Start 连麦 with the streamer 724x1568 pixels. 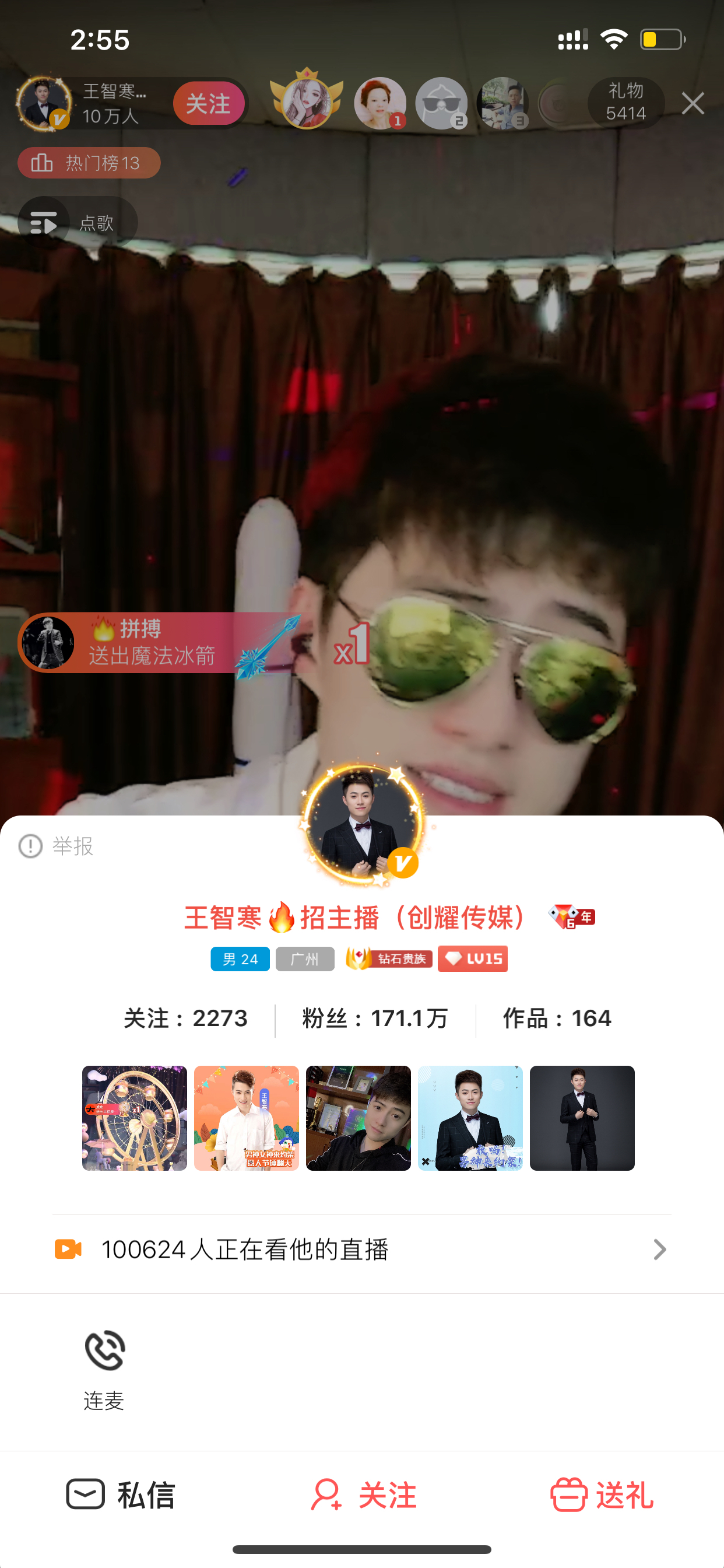pyautogui.click(x=105, y=1370)
